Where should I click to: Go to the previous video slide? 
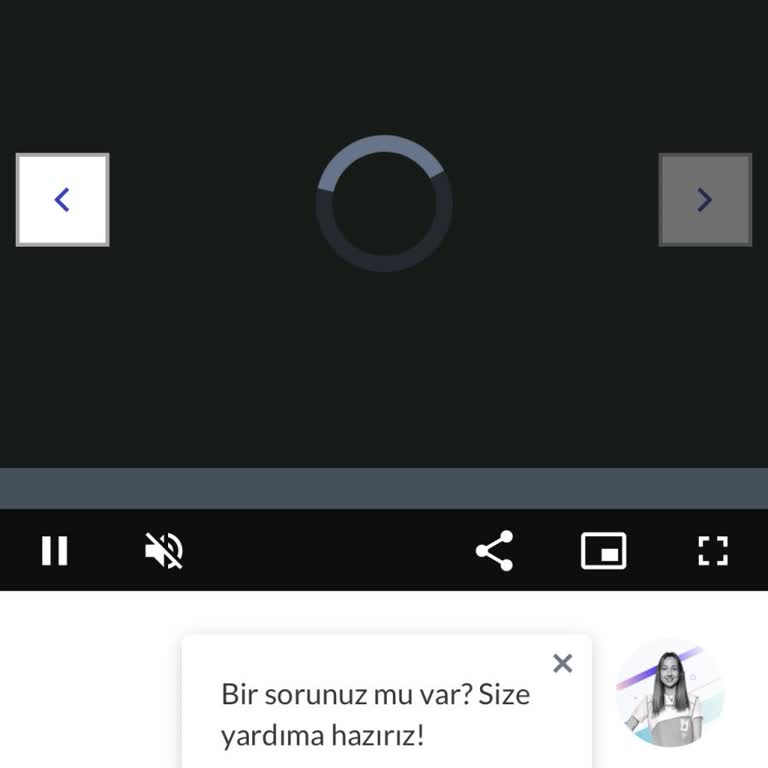[x=62, y=200]
